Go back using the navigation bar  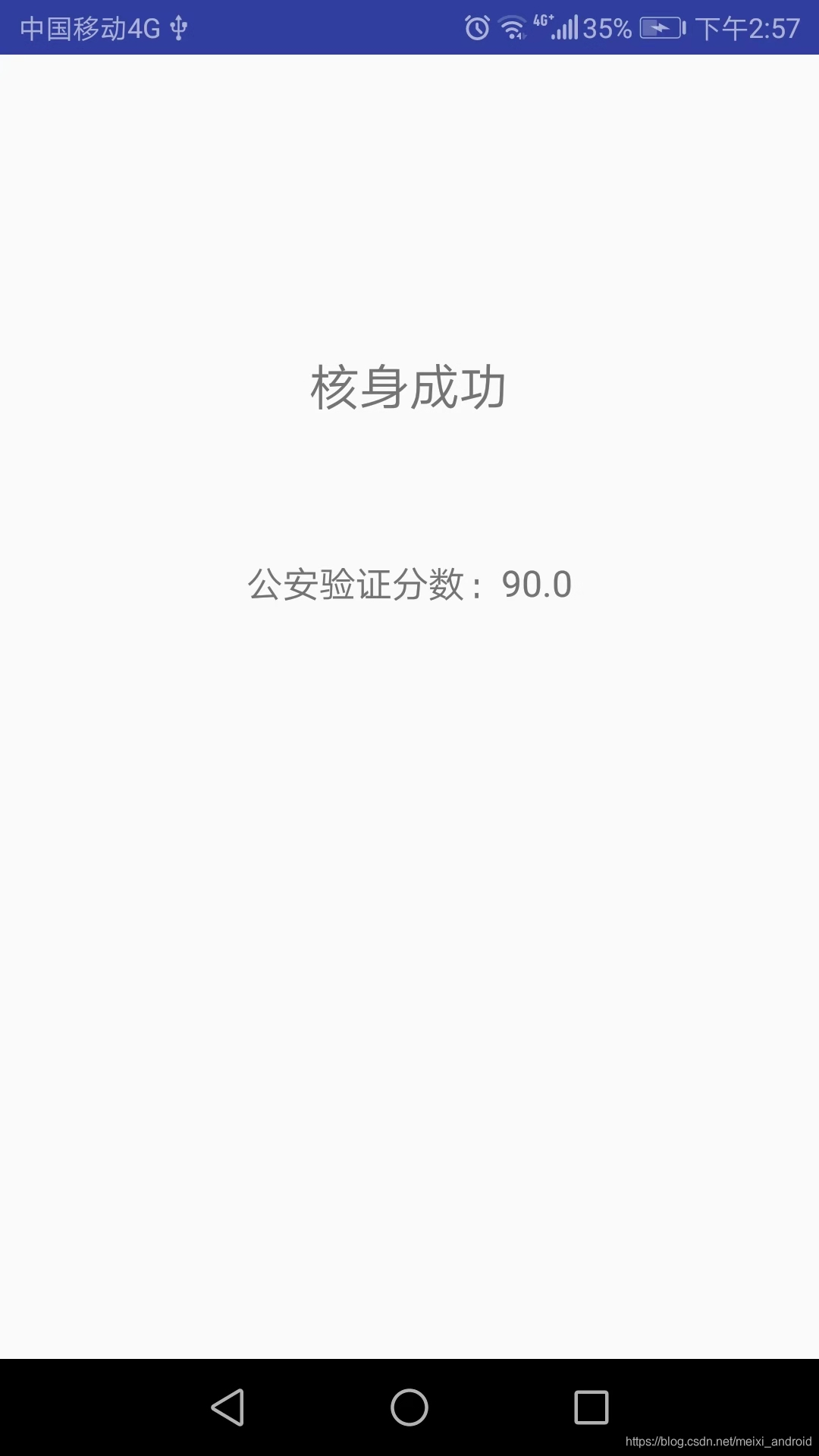tap(227, 1407)
